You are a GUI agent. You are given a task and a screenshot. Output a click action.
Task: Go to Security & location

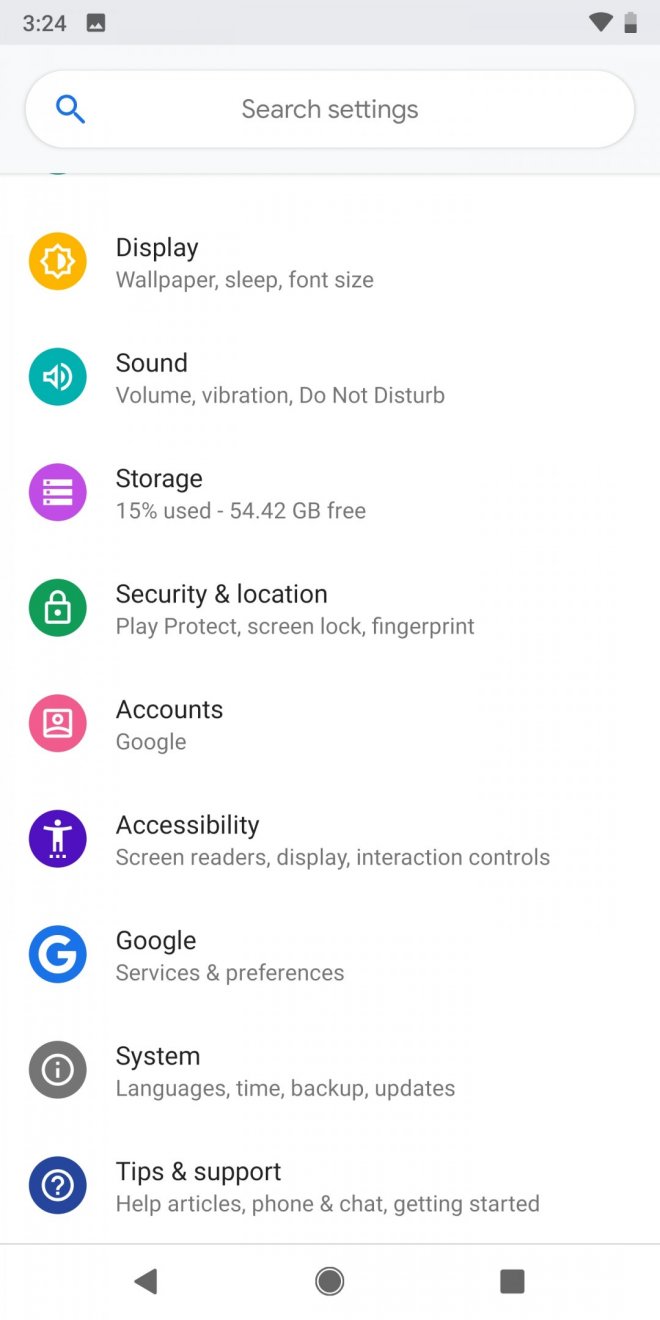tap(330, 609)
